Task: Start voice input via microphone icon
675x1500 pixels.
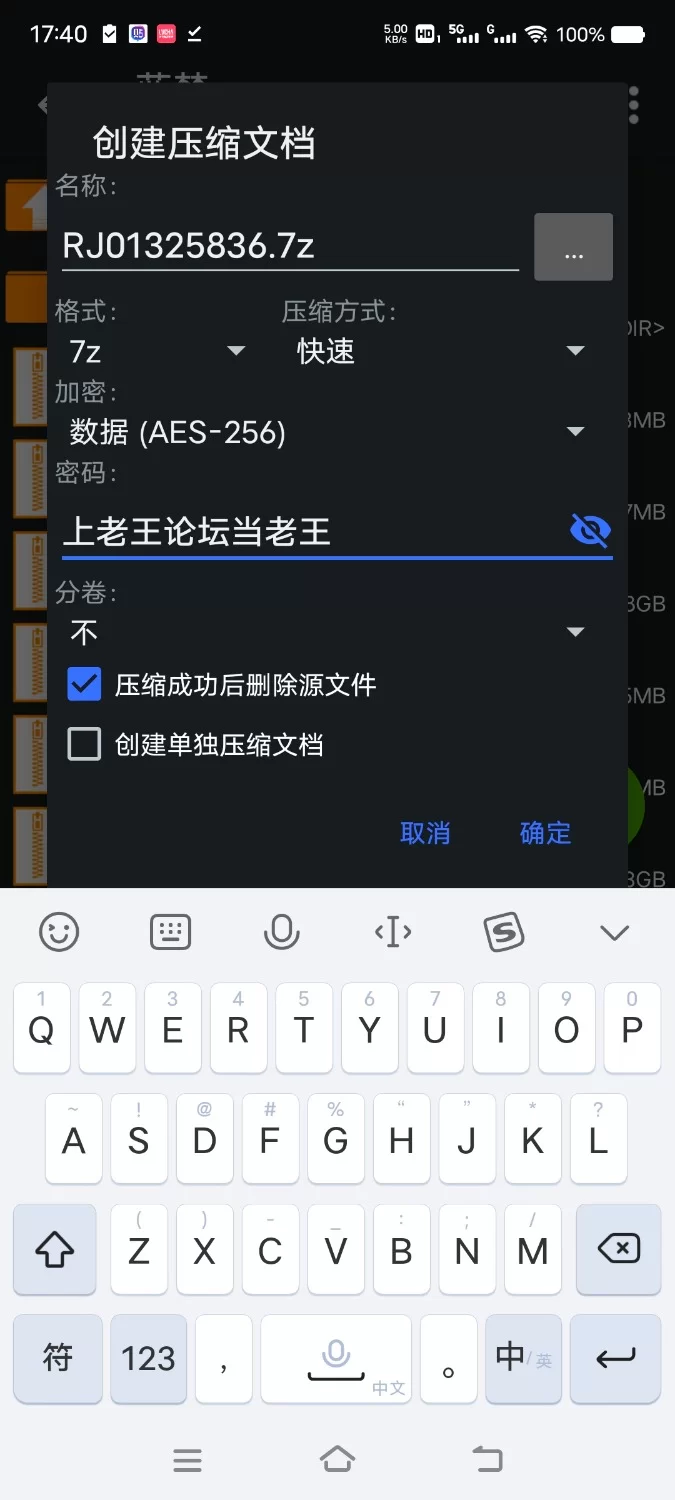Action: pyautogui.click(x=281, y=933)
